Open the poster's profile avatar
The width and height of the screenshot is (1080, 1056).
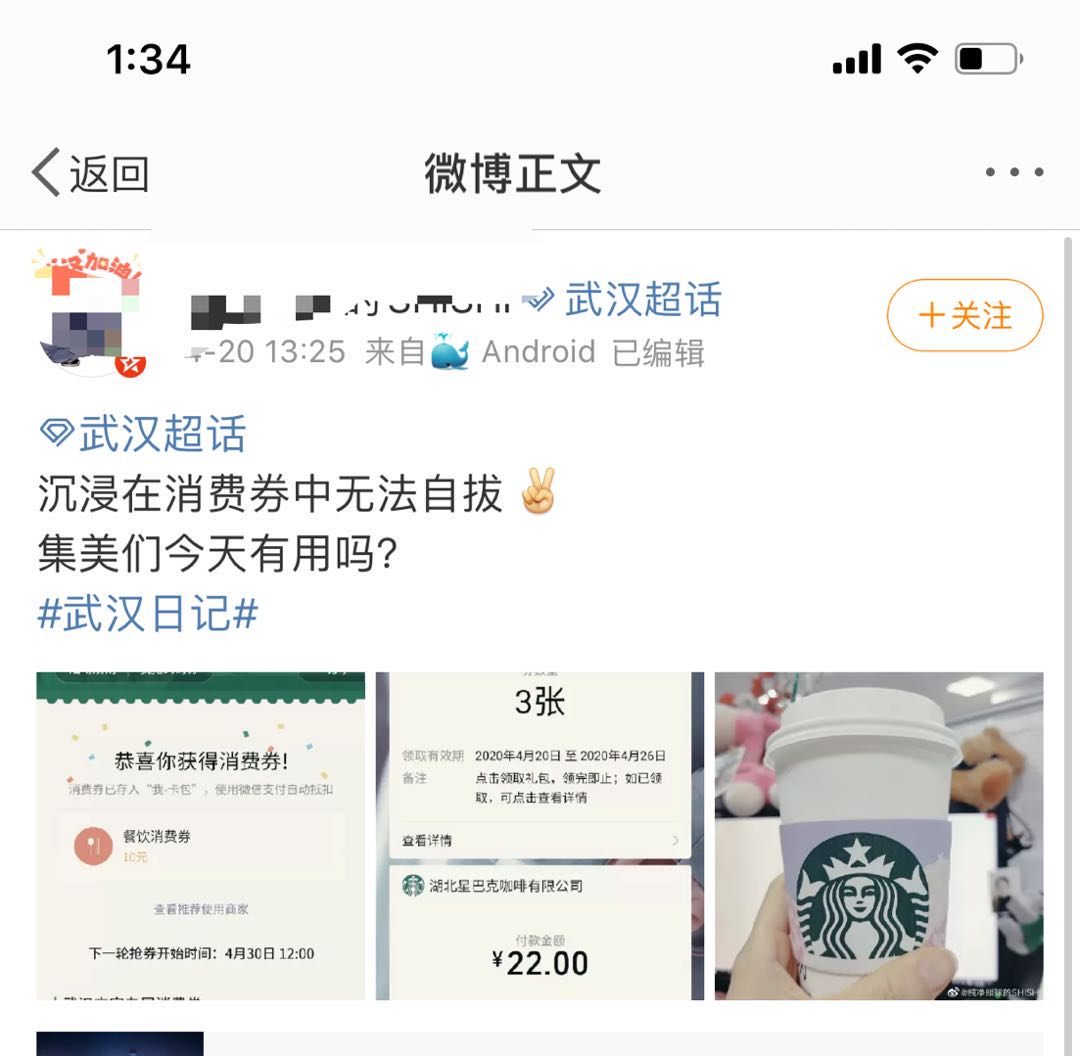pyautogui.click(x=89, y=315)
